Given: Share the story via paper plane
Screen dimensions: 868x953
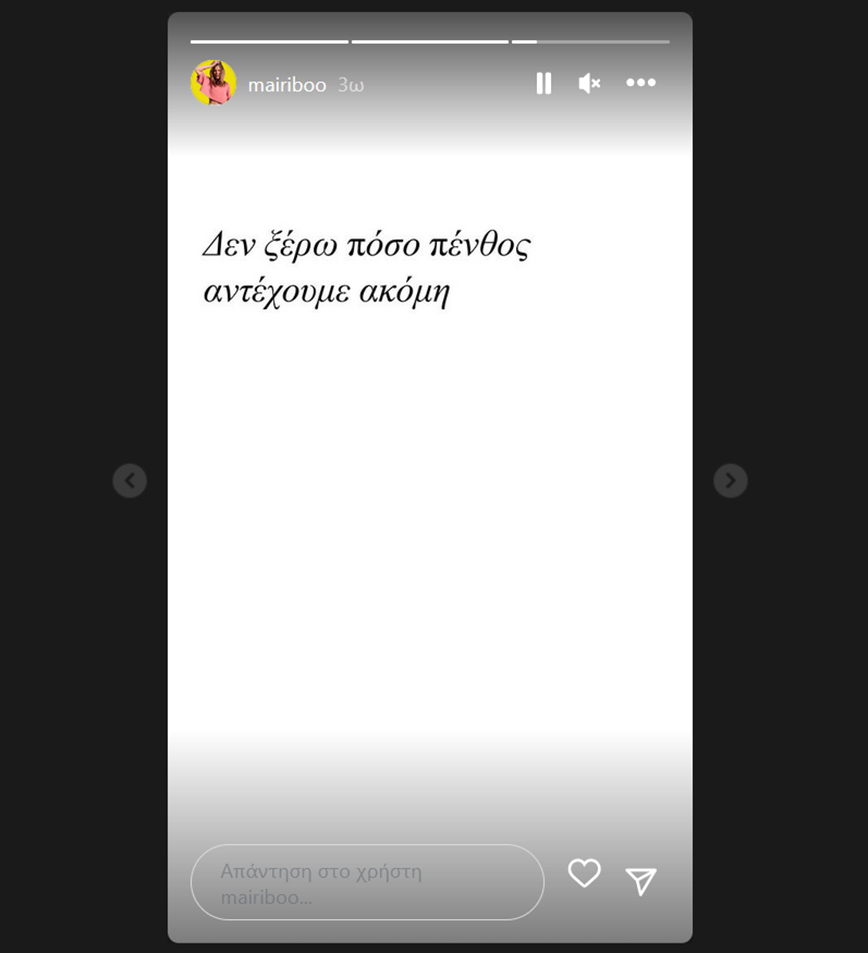Looking at the screenshot, I should (641, 880).
